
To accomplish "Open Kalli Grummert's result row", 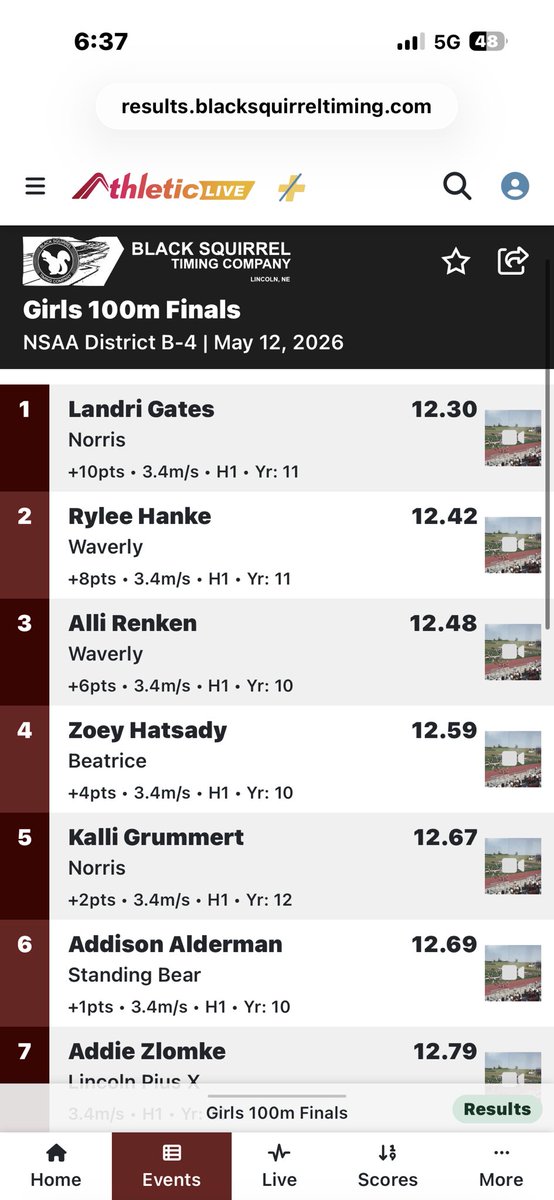I will point(277,866).
